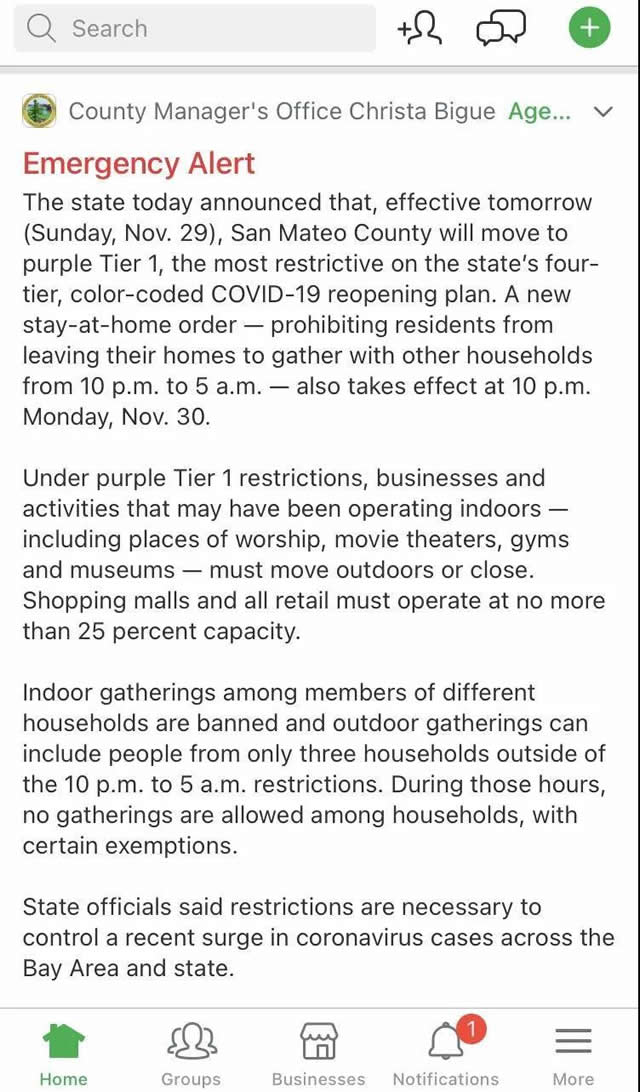This screenshot has height=1092, width=640.
Task: Switch to the Groups tab
Action: point(191,1054)
